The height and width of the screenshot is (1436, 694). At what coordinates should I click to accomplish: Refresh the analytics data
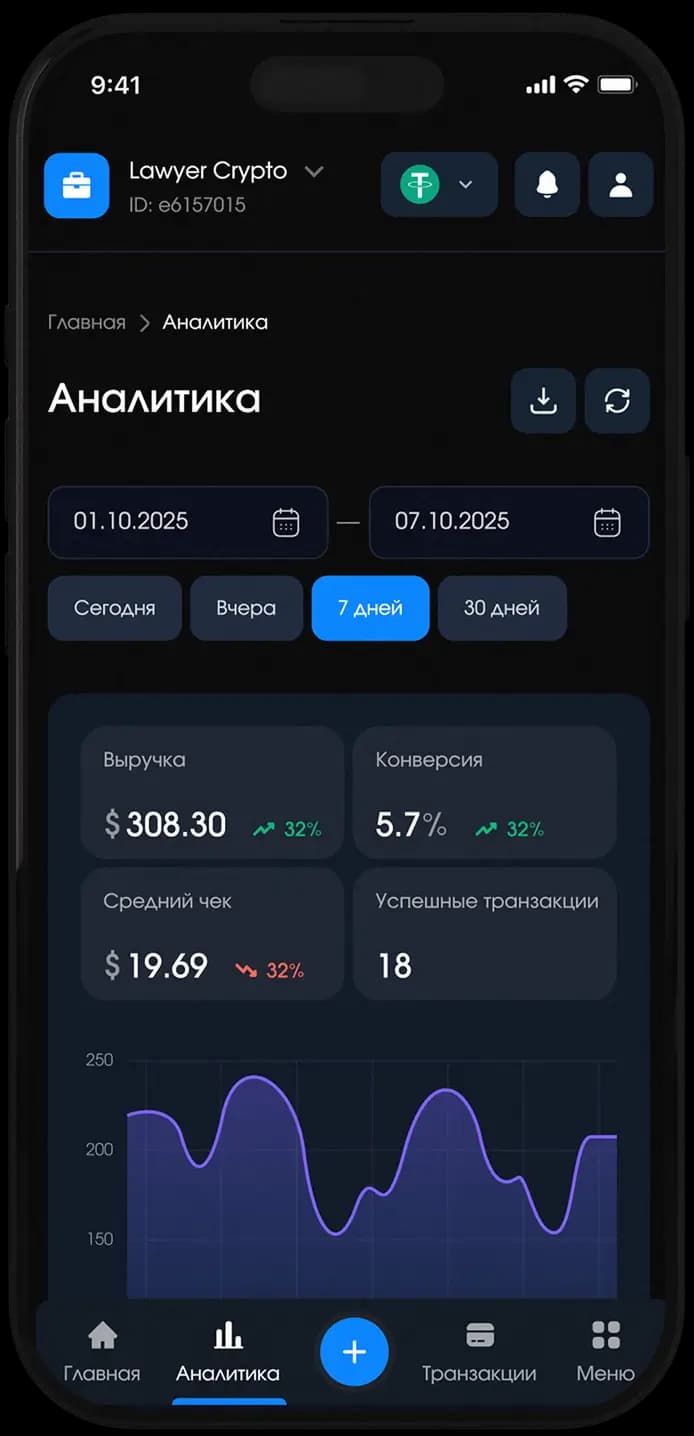click(x=617, y=401)
